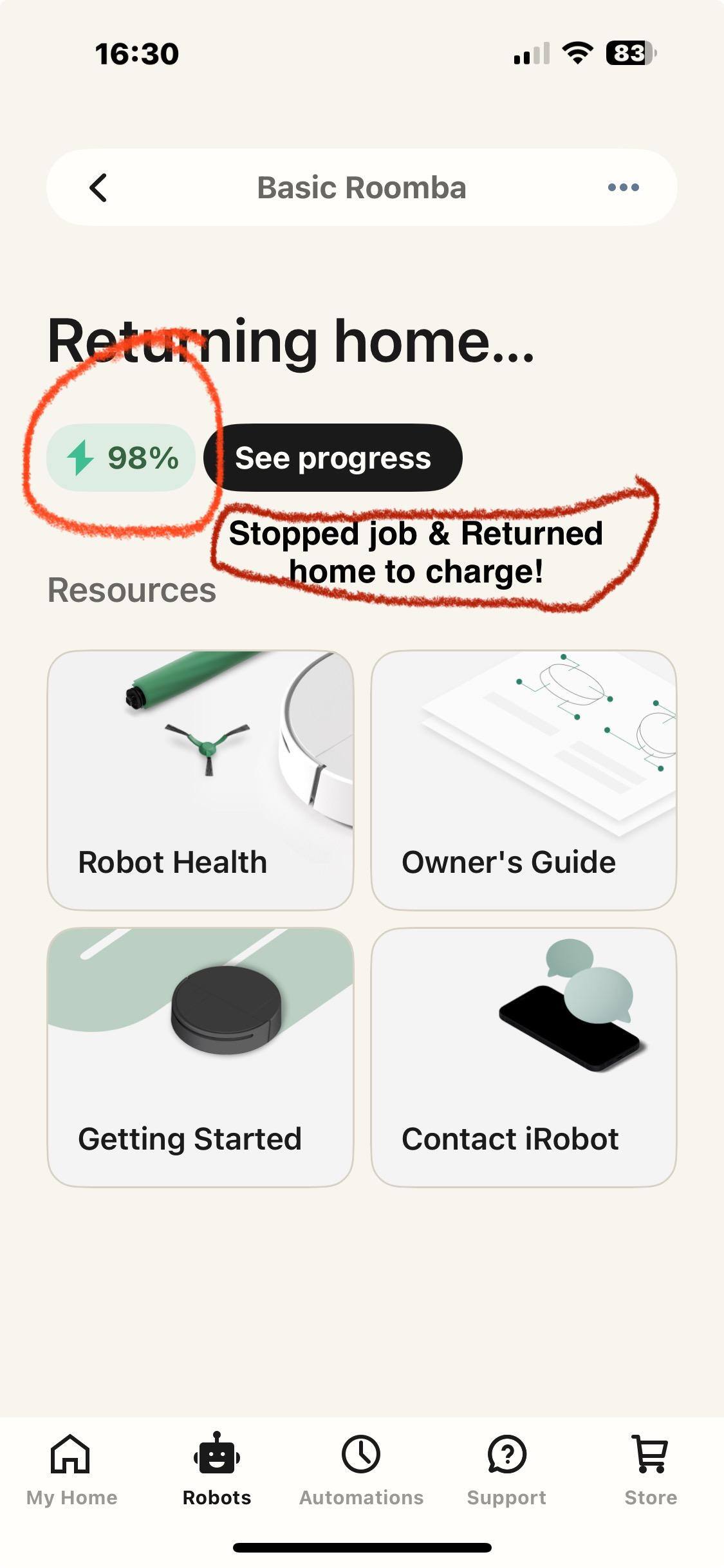This screenshot has height=1568, width=724.
Task: Open the Contact iRobot card
Action: coord(523,1056)
